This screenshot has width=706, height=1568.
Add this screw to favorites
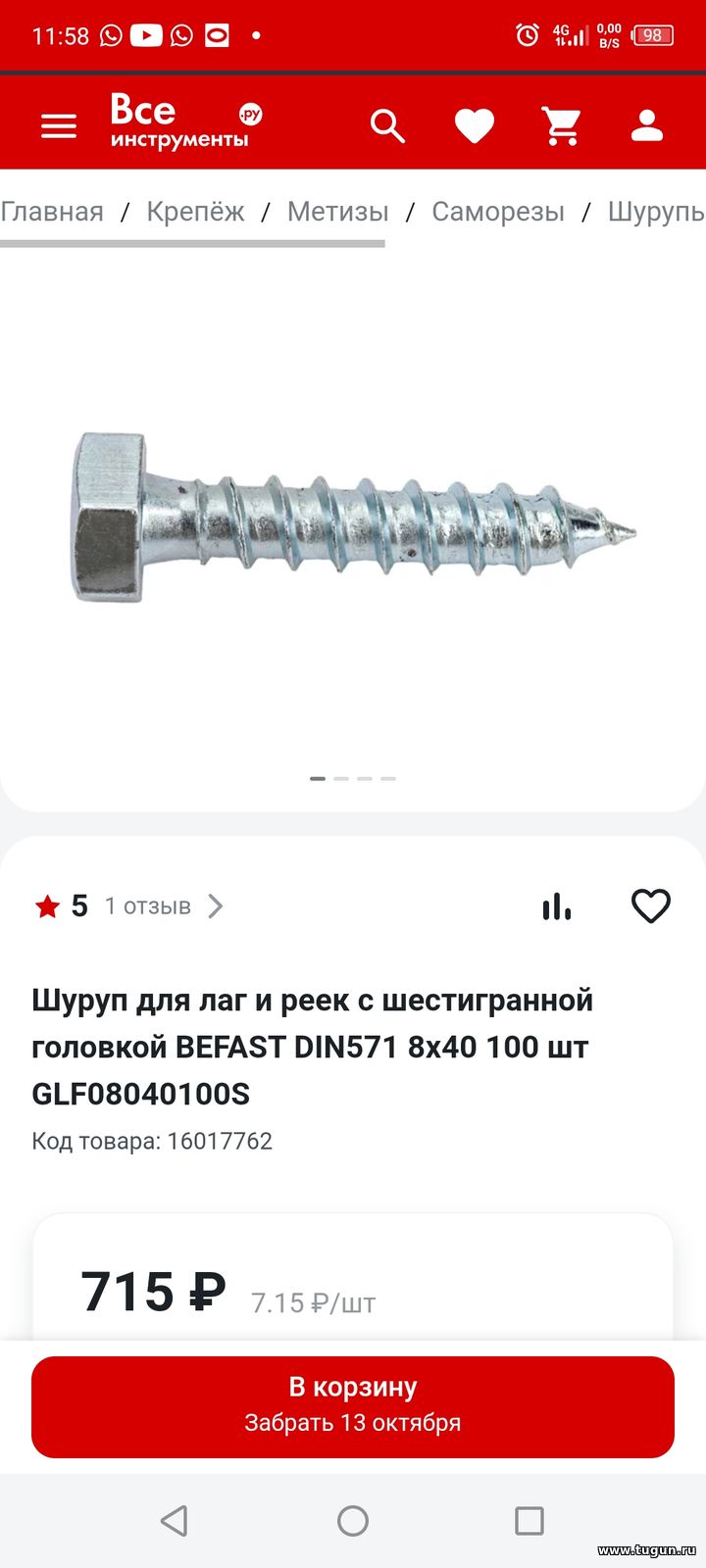click(650, 906)
